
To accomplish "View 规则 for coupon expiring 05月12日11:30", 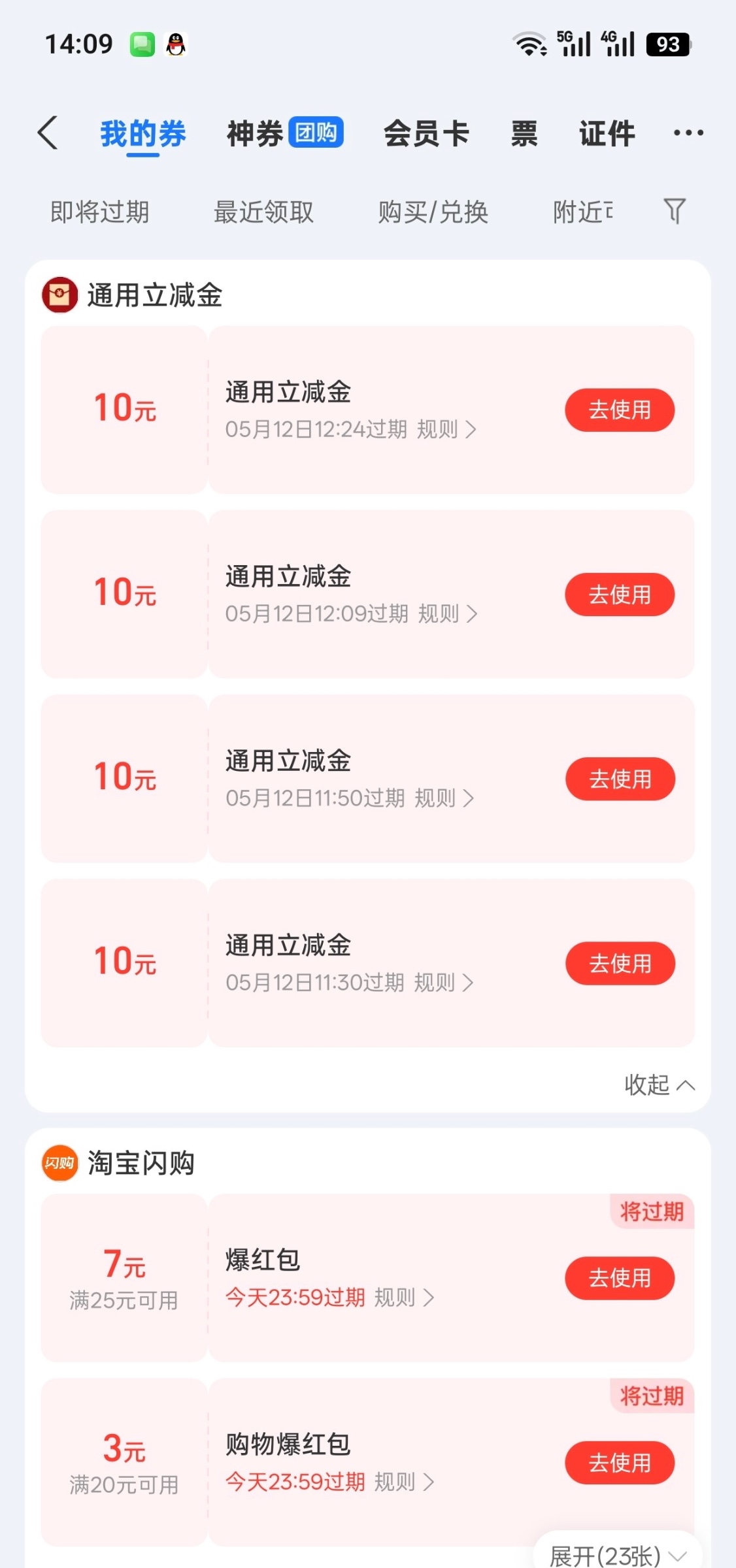I will pyautogui.click(x=443, y=983).
